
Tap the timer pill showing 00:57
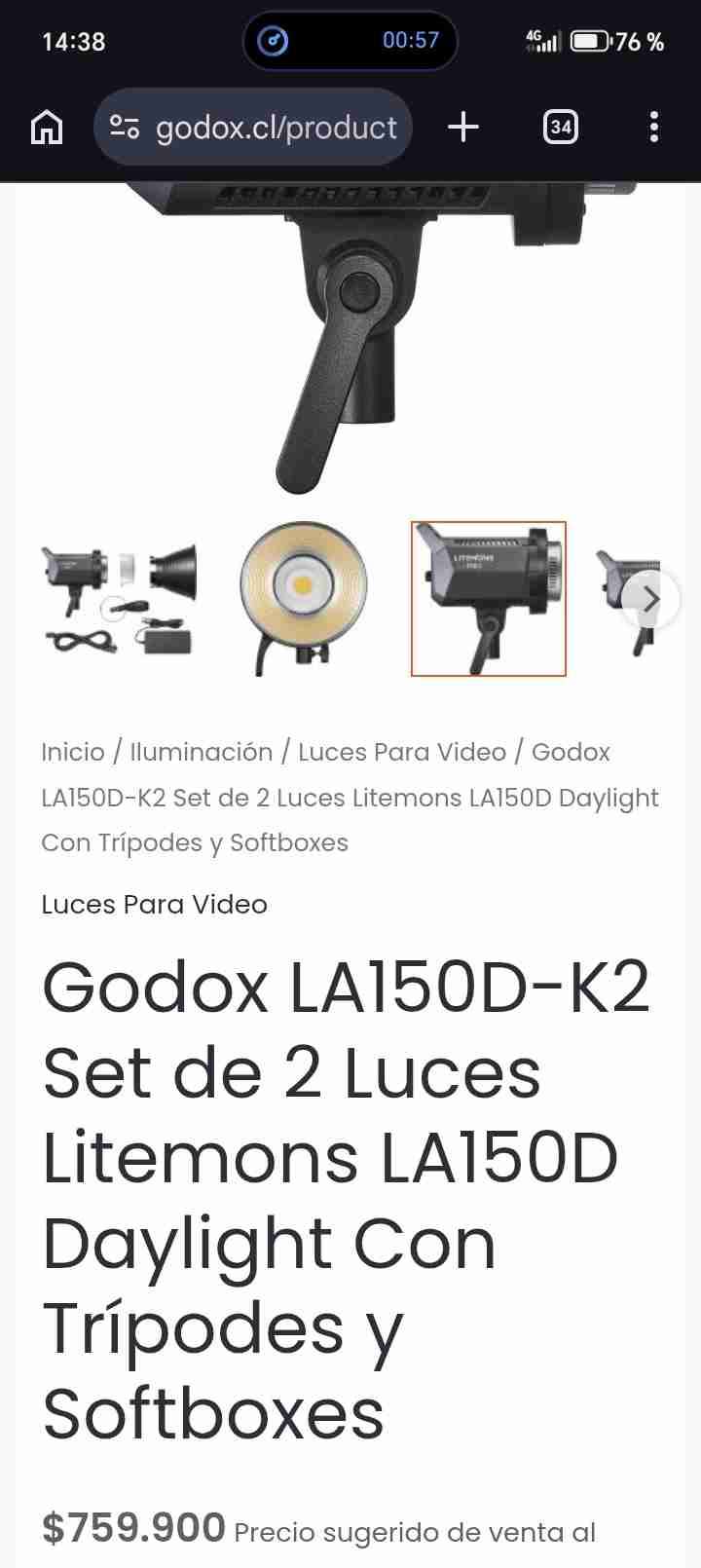tap(350, 41)
